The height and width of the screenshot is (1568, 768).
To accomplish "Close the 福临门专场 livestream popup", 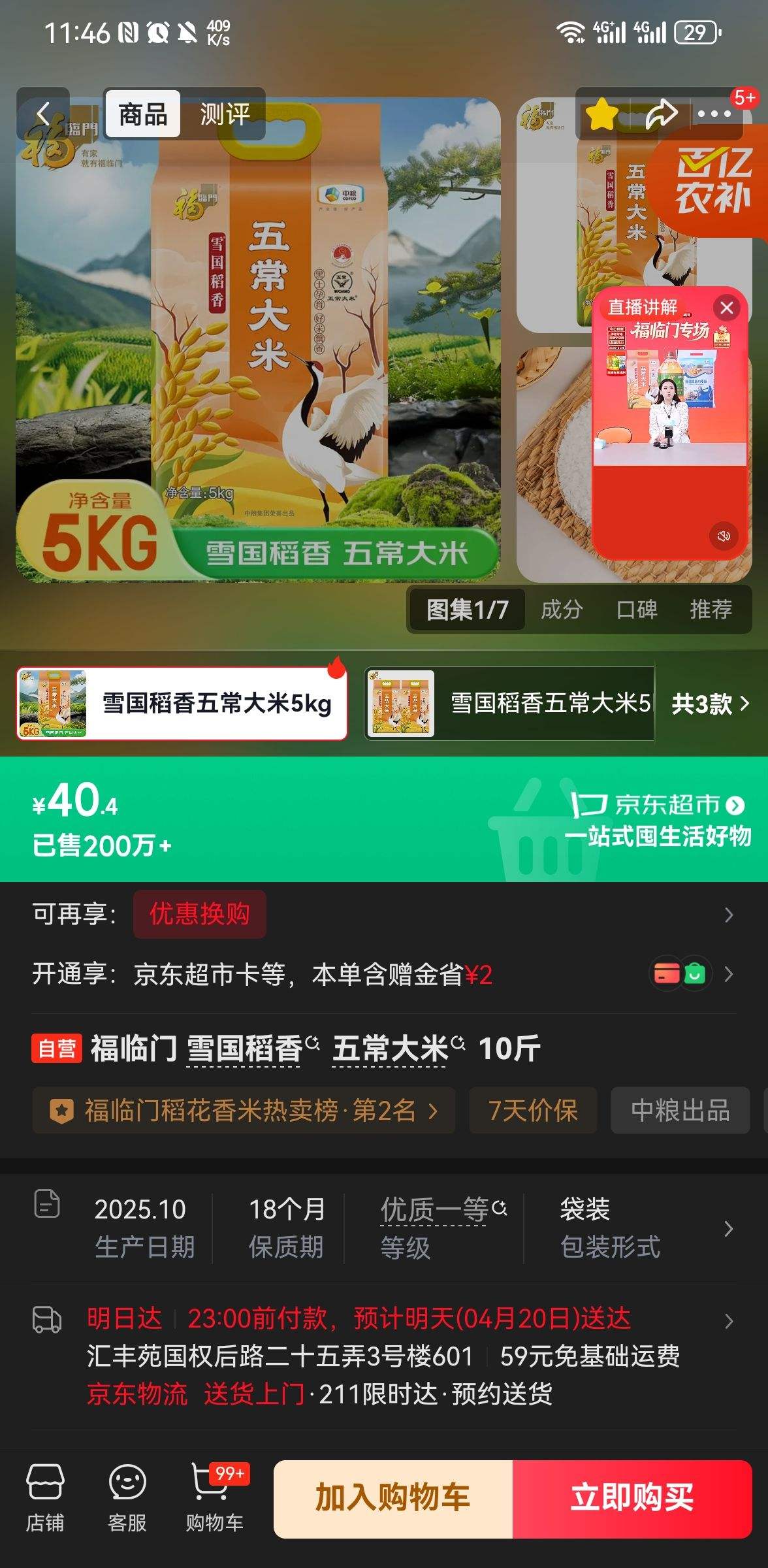I will tap(727, 308).
